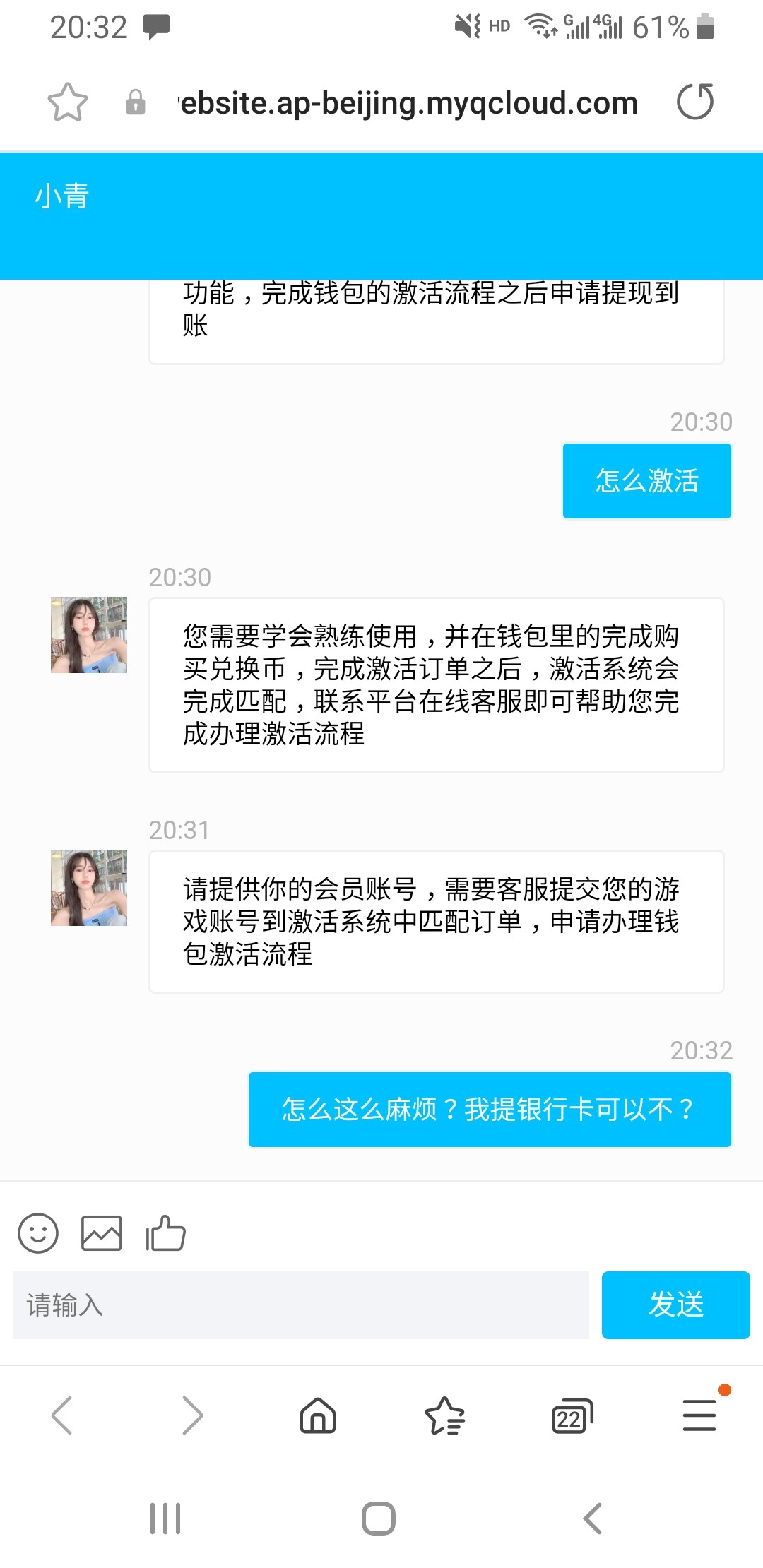Open the browser hamburger menu
This screenshot has height=1568, width=763.
(x=699, y=1415)
